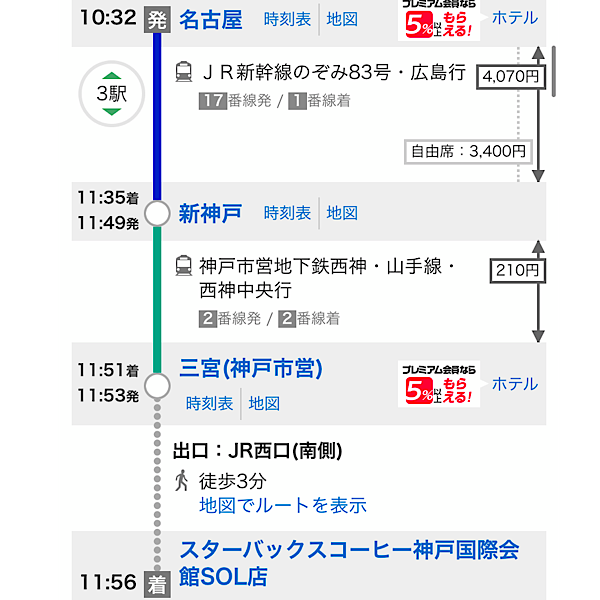
Task: Open スターバックスコーヒー神戸国際会館SOL店 destination
Action: coord(349,563)
